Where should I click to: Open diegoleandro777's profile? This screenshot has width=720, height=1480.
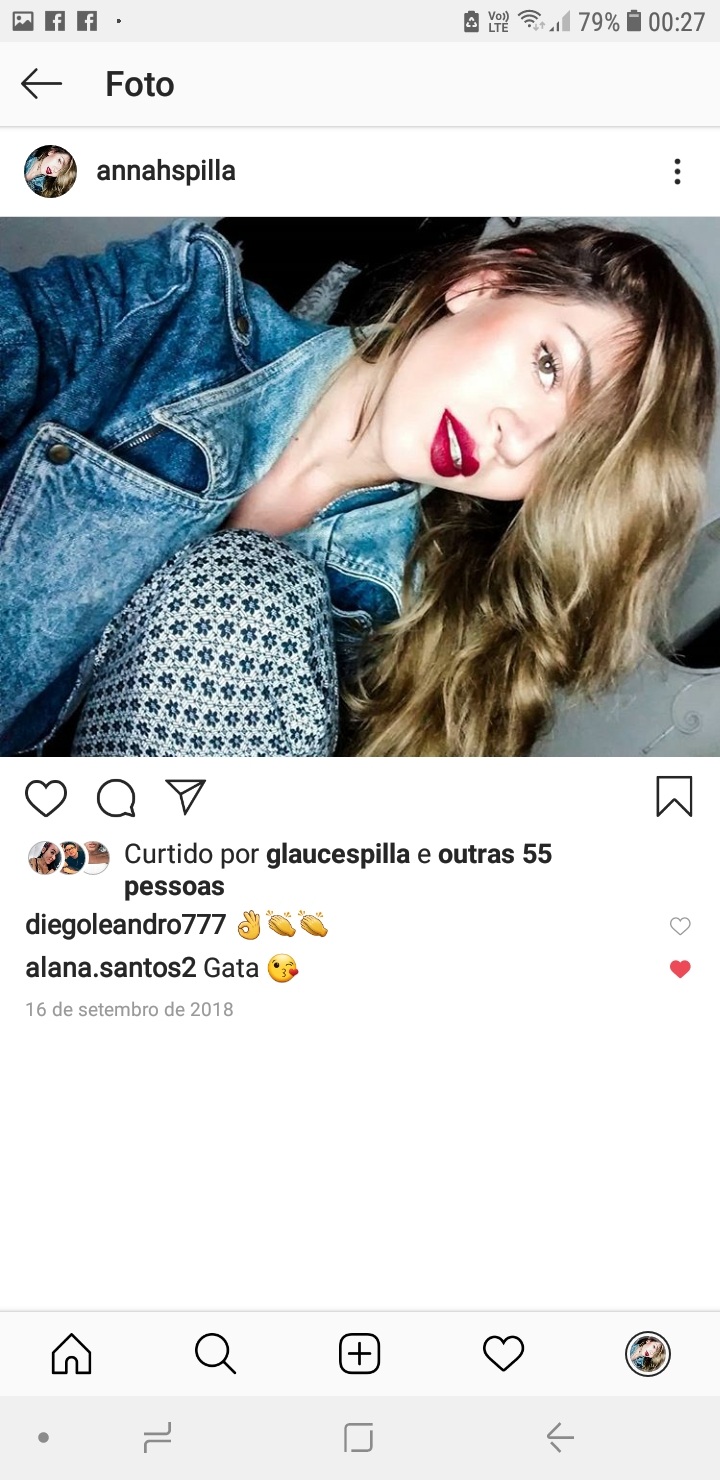(x=126, y=925)
